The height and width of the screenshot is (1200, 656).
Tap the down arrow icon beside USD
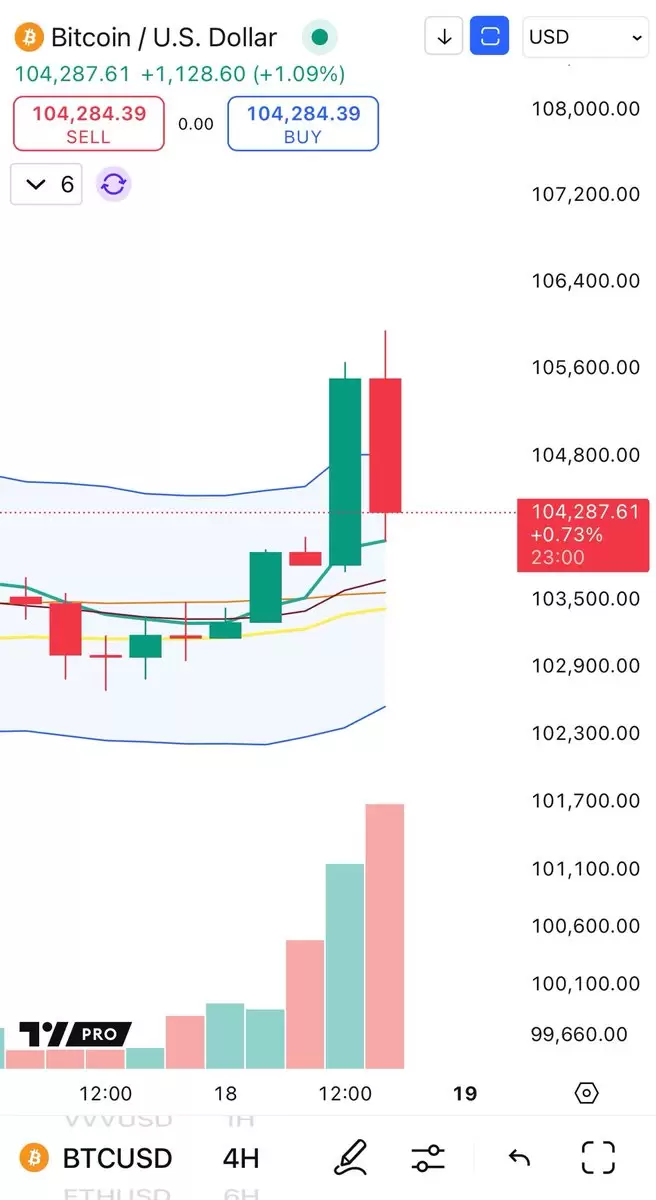tap(444, 37)
